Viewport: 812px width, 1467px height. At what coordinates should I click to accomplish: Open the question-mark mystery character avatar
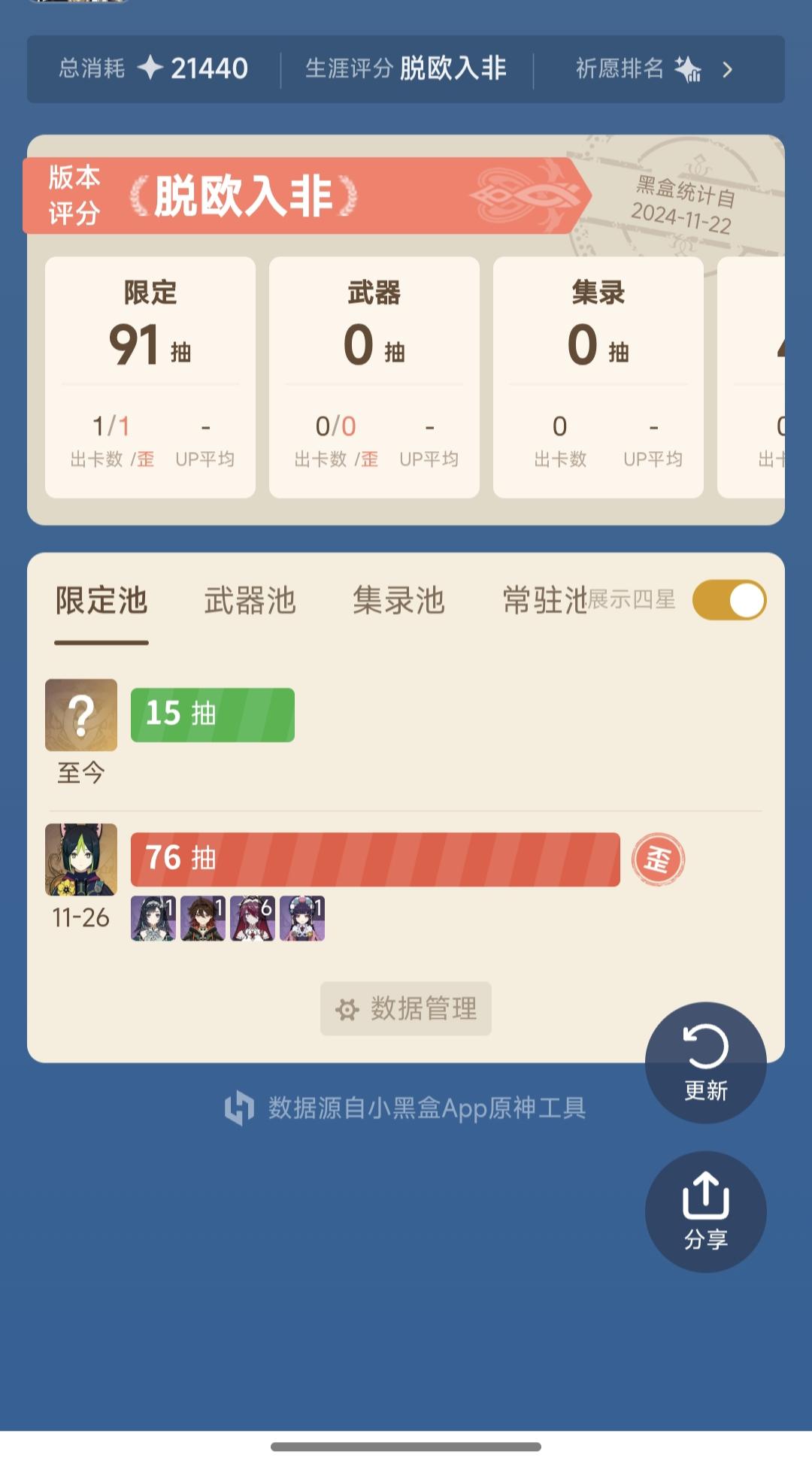pos(81,714)
